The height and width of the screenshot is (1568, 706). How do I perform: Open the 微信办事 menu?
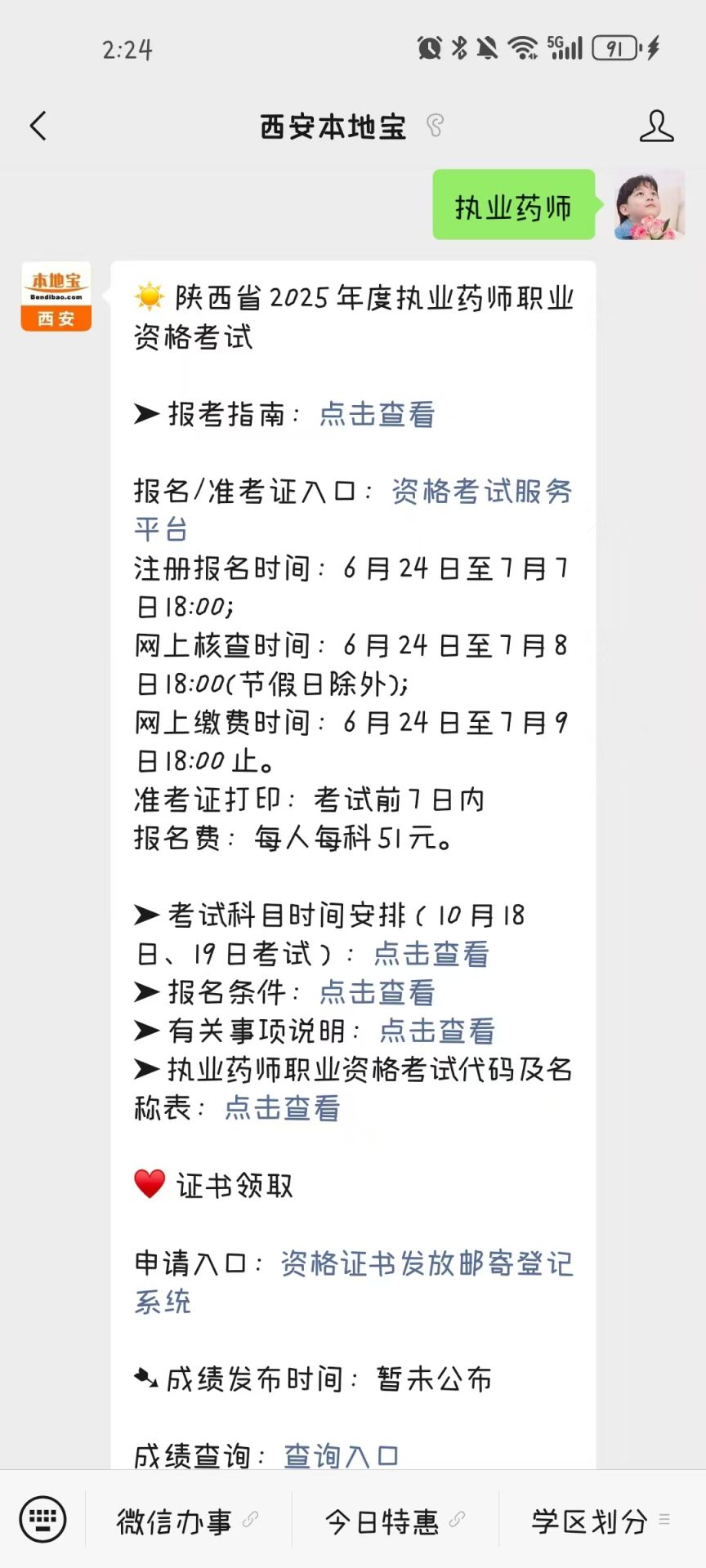click(x=188, y=1521)
